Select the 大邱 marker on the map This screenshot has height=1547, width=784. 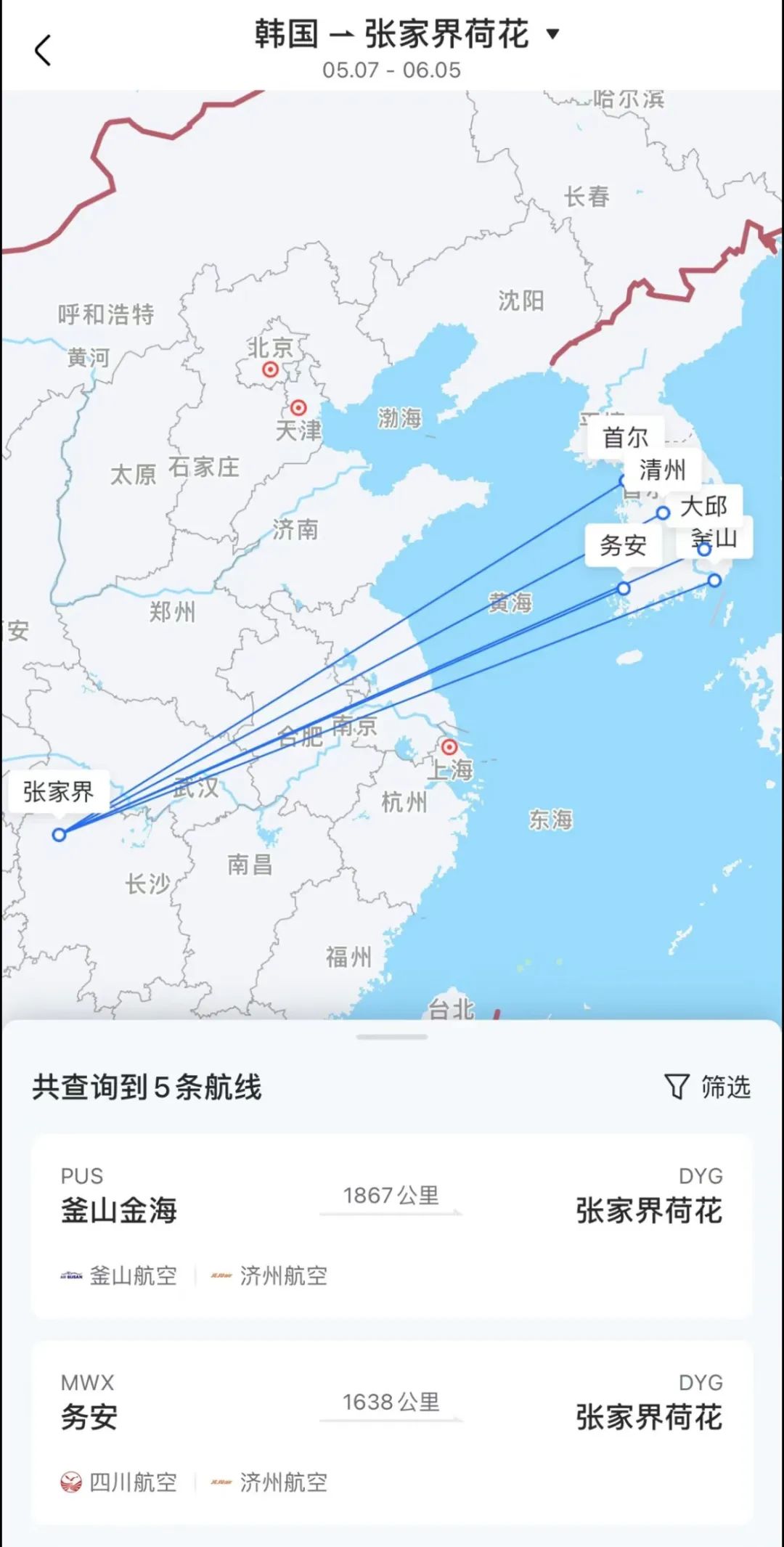(x=703, y=506)
